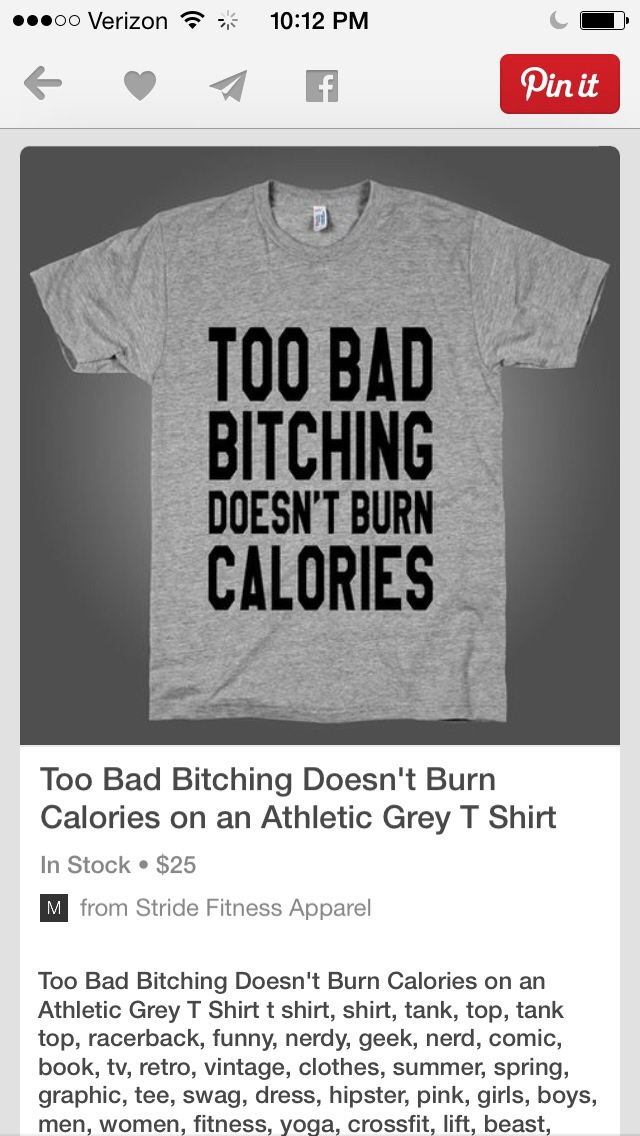This screenshot has height=1136, width=640.
Task: Open the grey t-shirt product image
Action: point(320,445)
